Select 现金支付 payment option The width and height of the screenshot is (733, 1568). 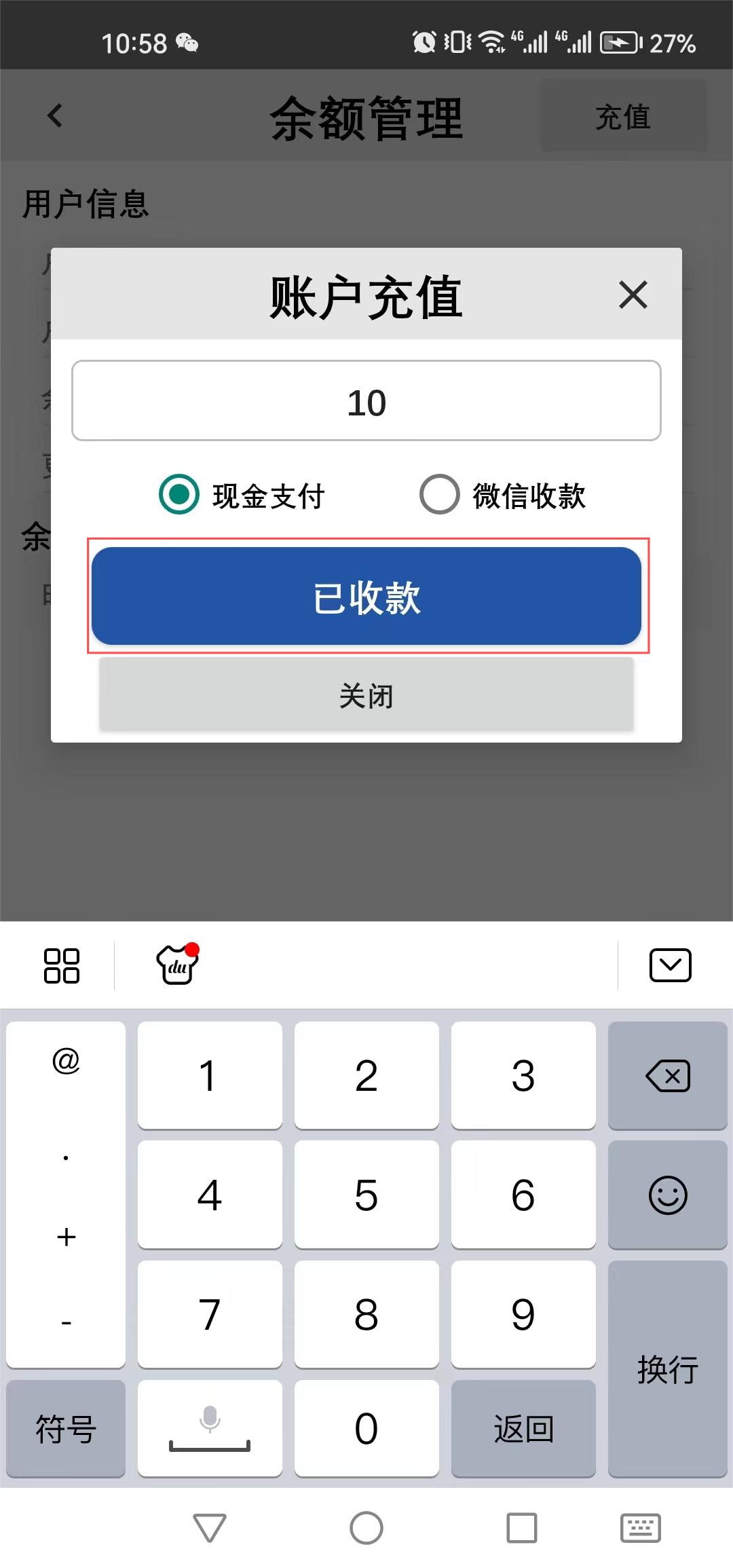pos(179,494)
